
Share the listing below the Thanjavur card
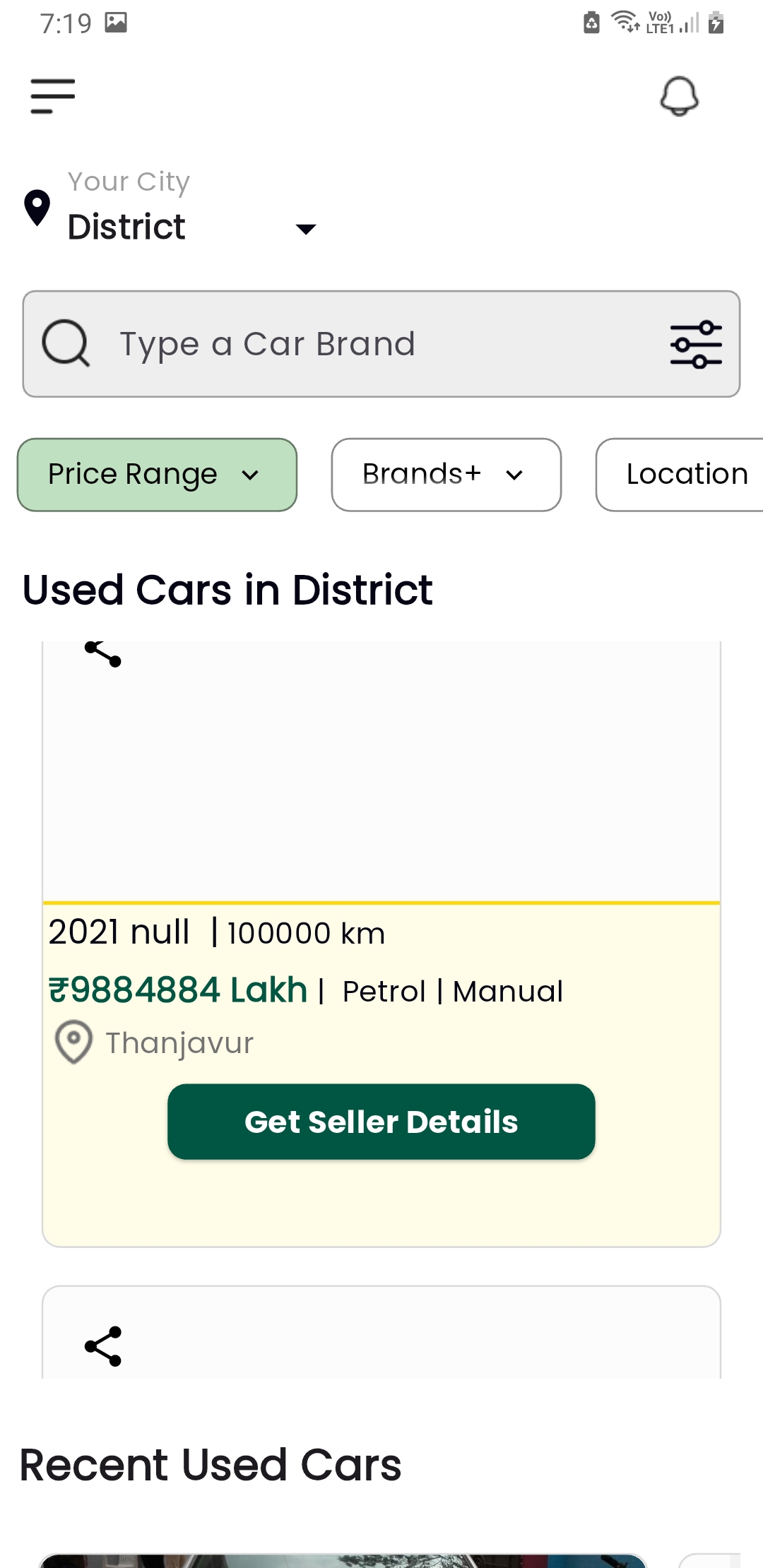(x=103, y=1346)
